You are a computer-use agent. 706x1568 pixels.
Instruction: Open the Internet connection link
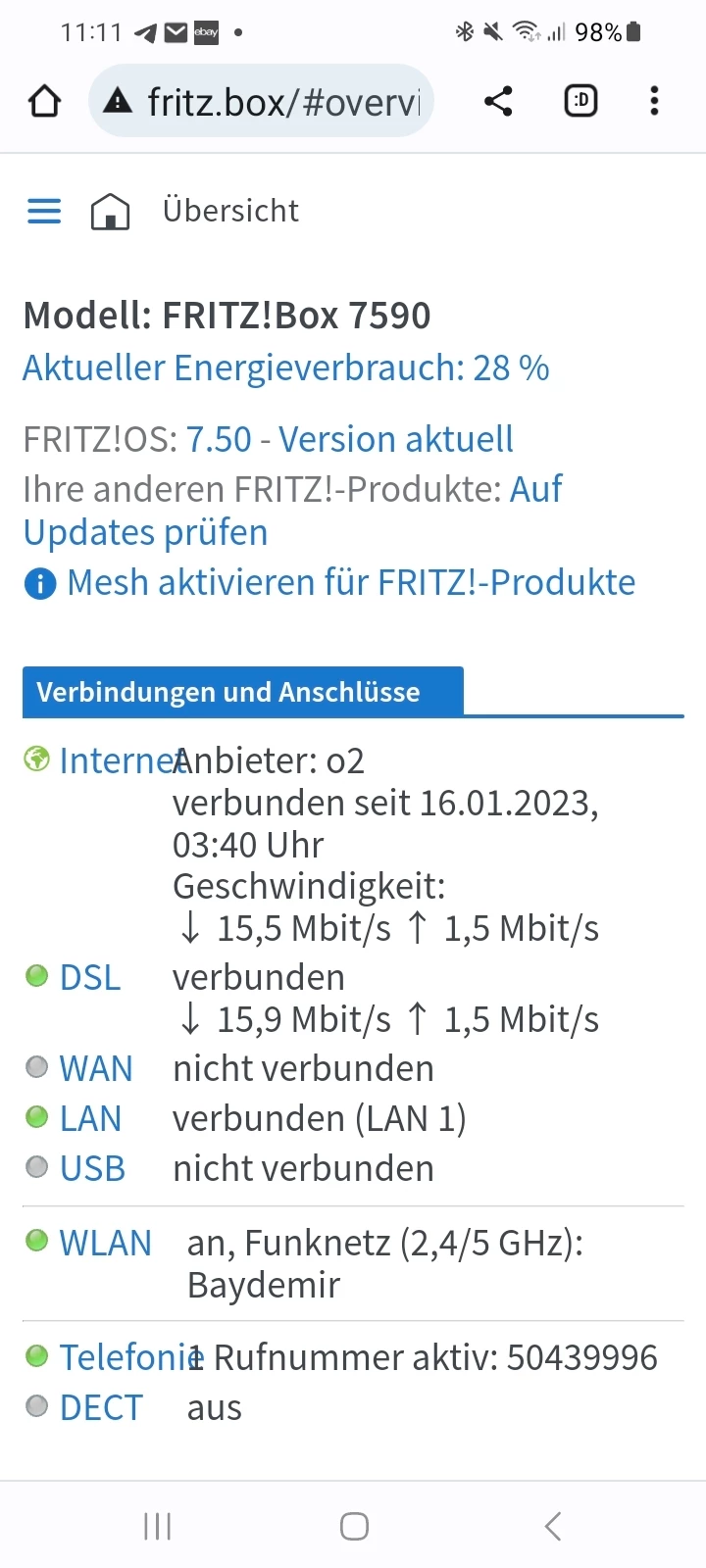[113, 760]
